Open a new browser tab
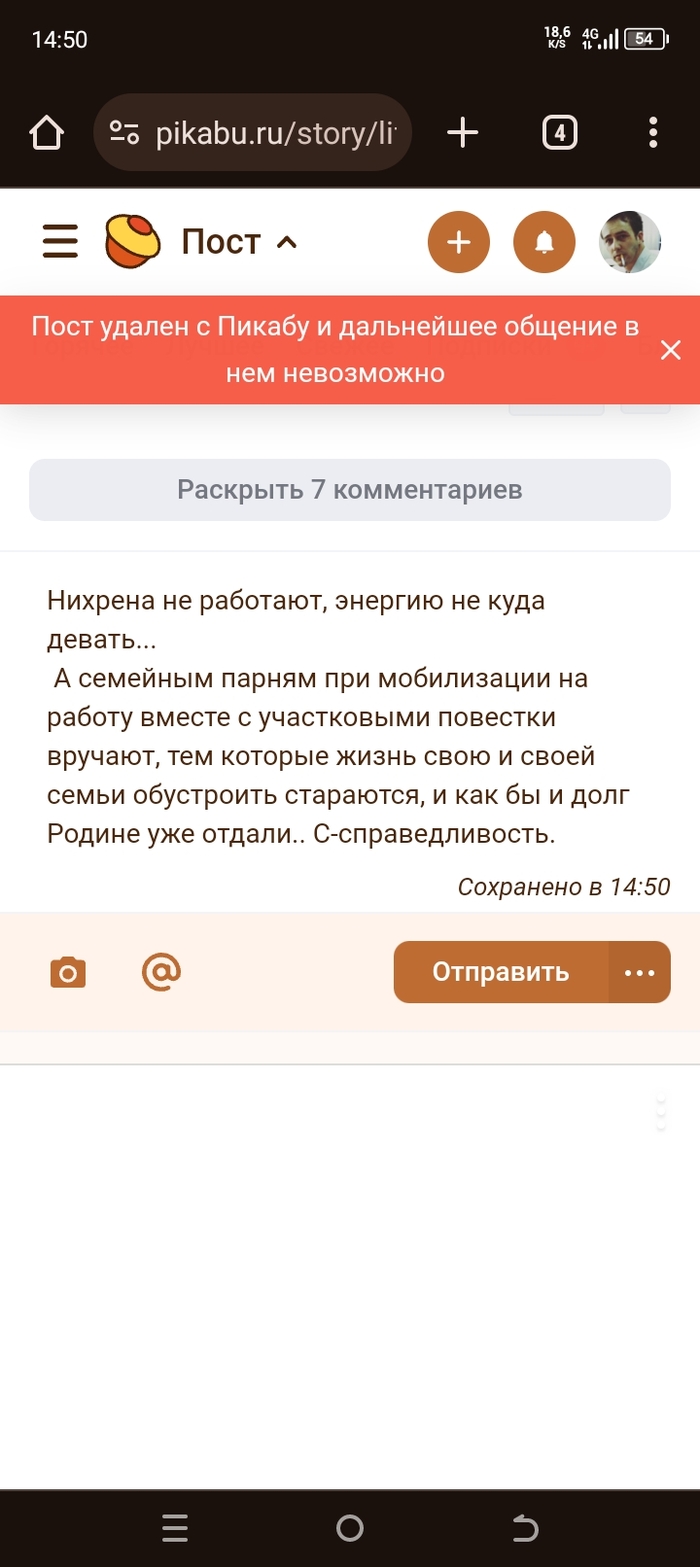The height and width of the screenshot is (1567, 700). coord(462,132)
